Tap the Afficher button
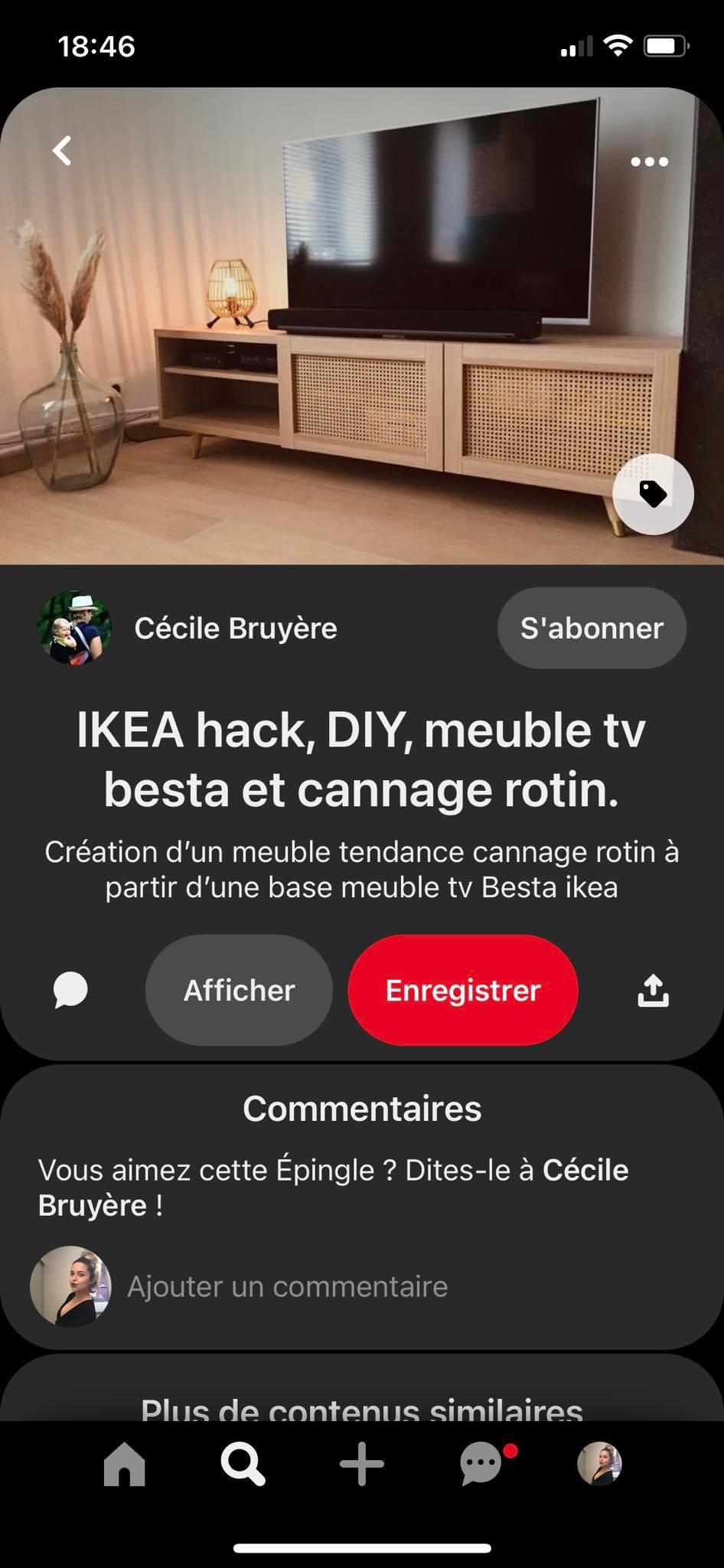The height and width of the screenshot is (1568, 724). pos(239,990)
